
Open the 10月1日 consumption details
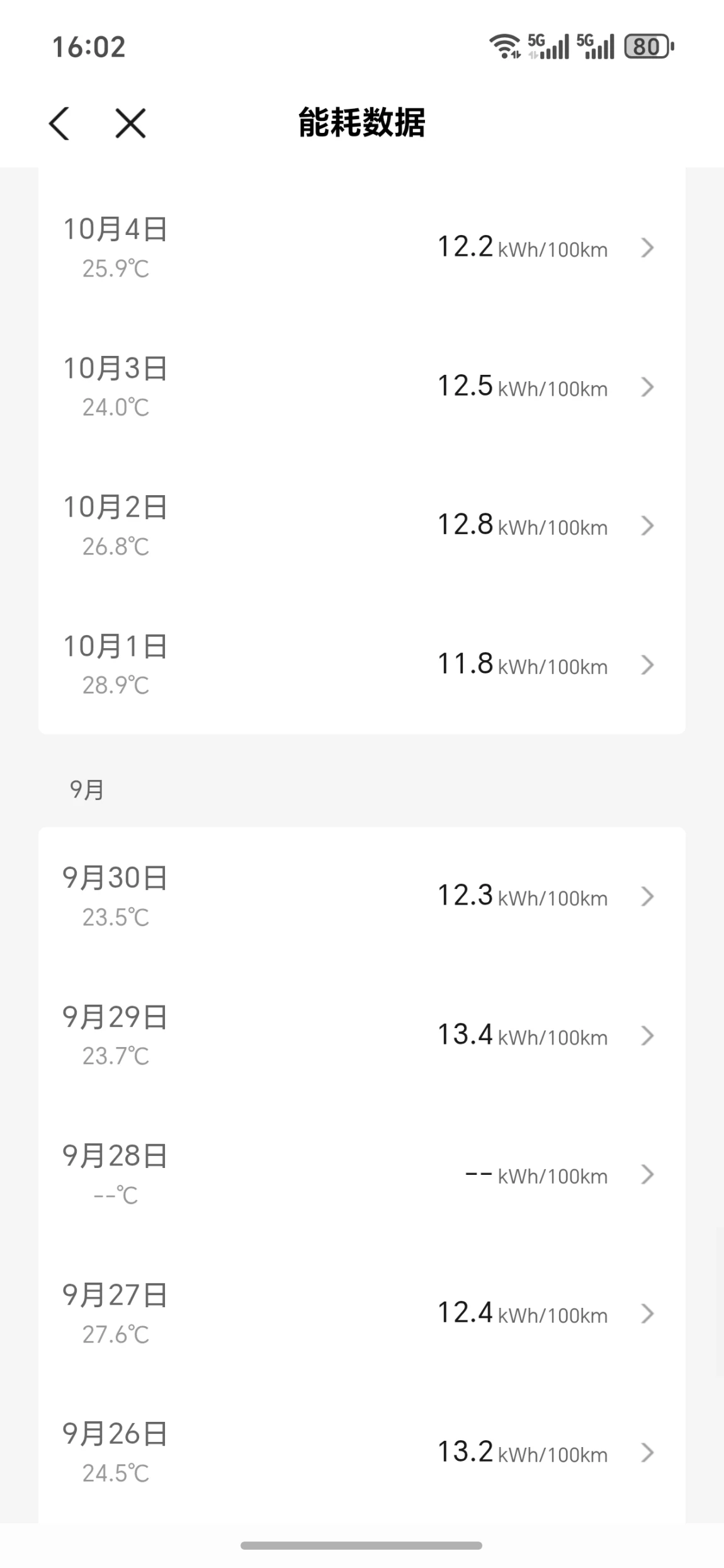pyautogui.click(x=361, y=665)
